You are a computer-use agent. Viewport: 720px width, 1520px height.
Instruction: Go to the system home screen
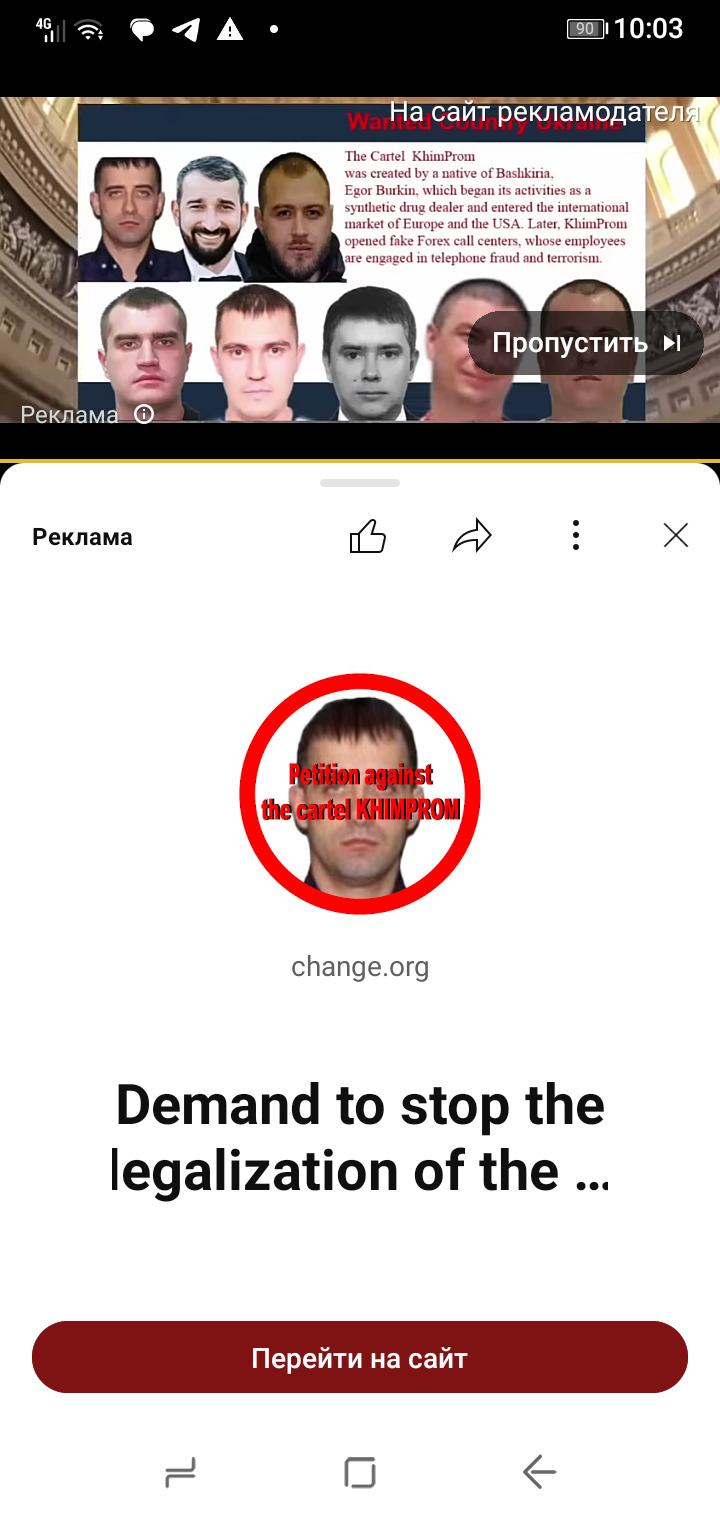pyautogui.click(x=360, y=1472)
